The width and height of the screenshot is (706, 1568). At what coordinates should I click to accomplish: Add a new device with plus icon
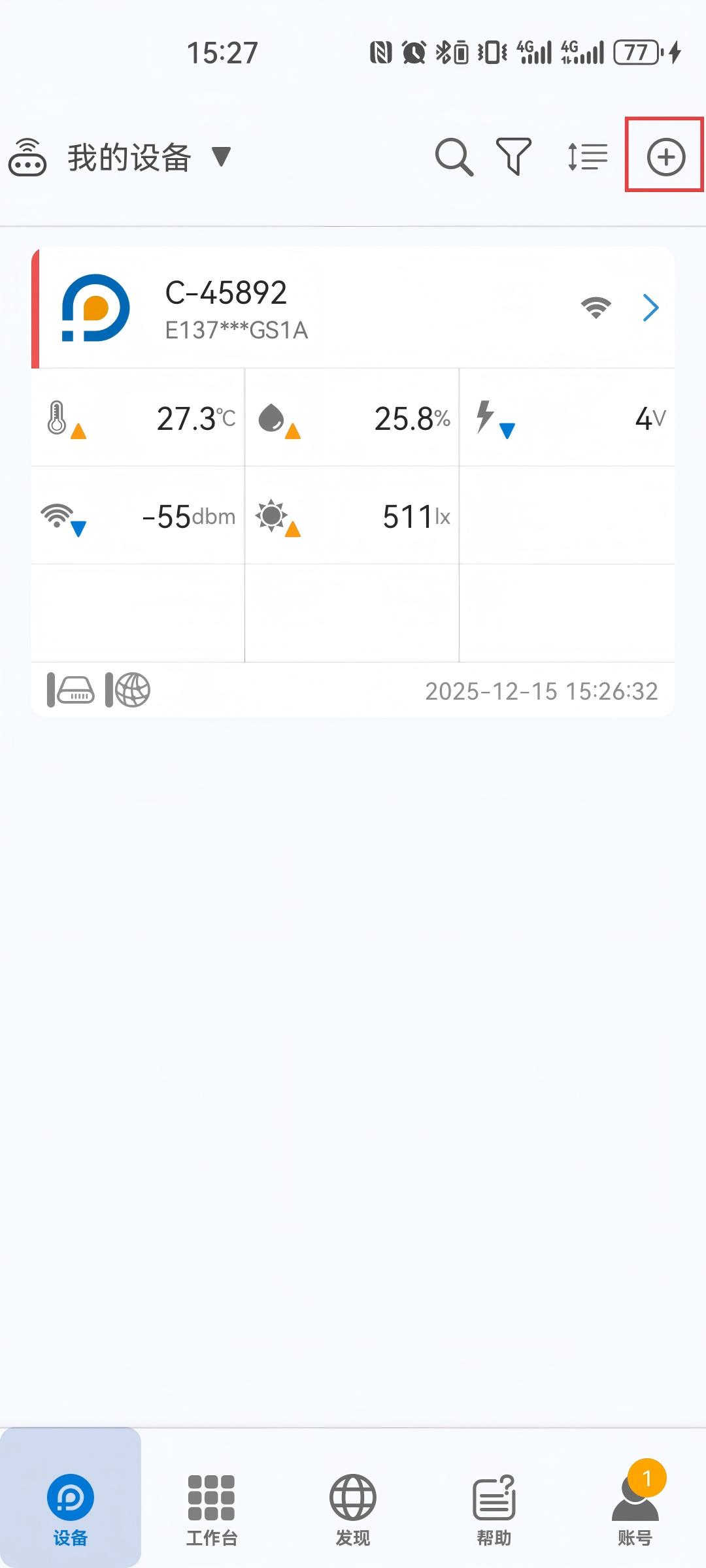[x=665, y=157]
